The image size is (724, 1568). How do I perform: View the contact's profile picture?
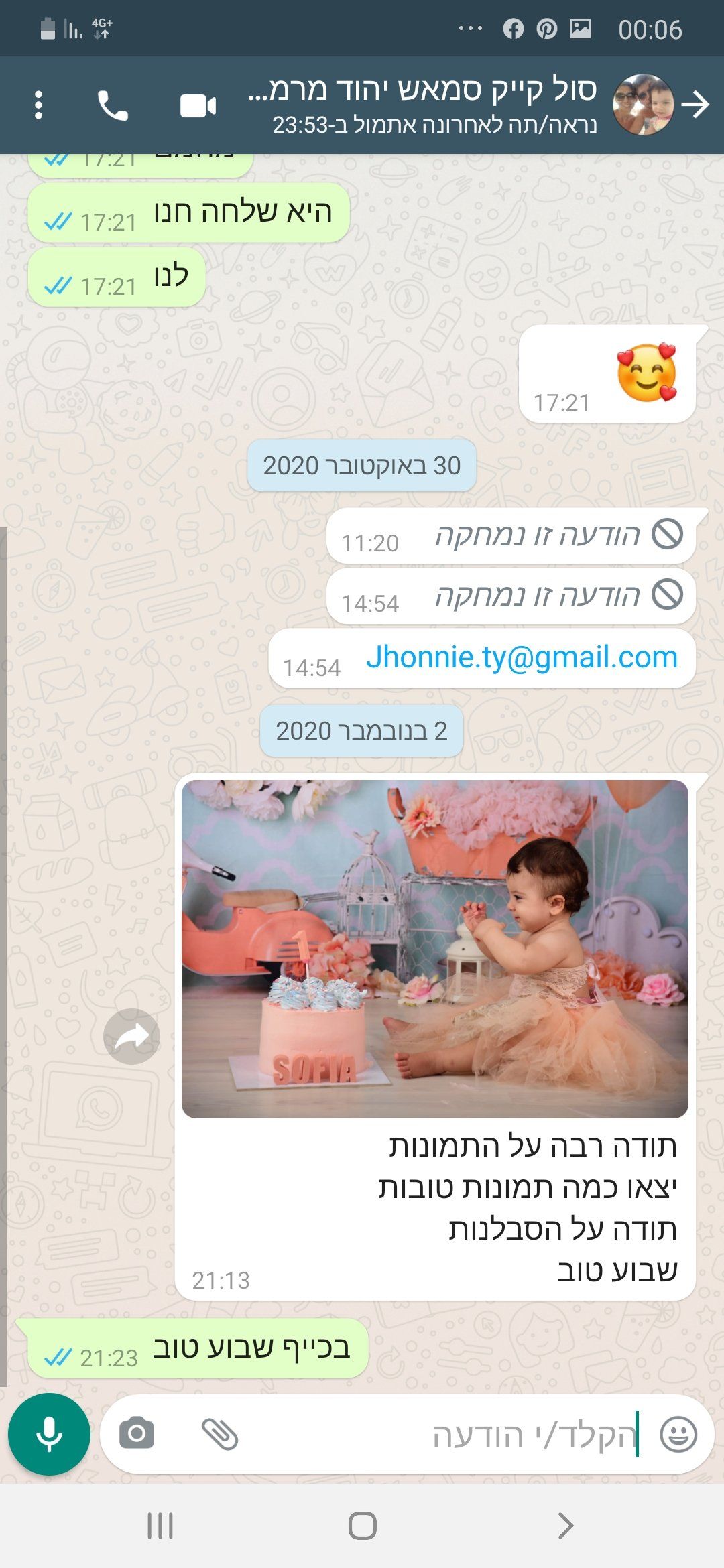[642, 105]
